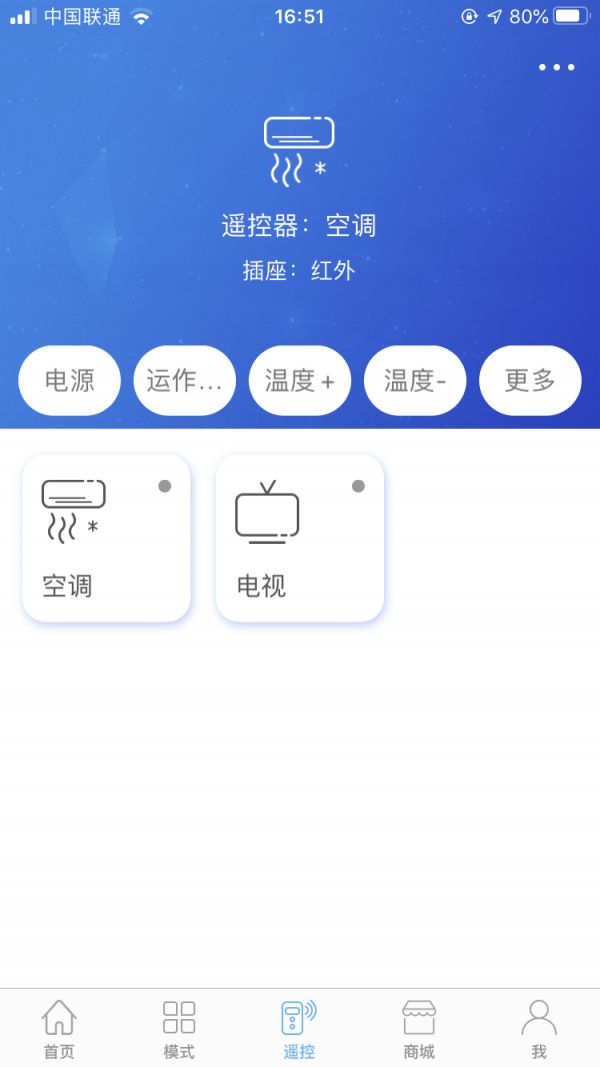Lower temperature with 温度- button
The image size is (600, 1067).
coord(415,380)
